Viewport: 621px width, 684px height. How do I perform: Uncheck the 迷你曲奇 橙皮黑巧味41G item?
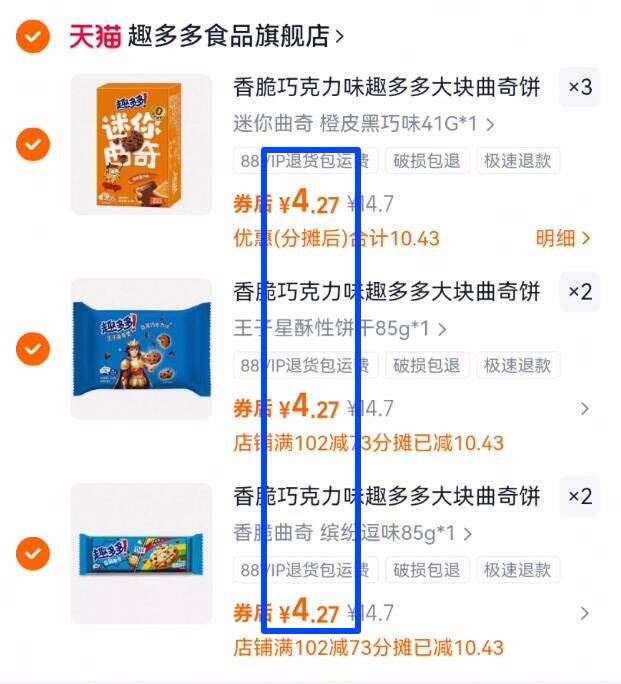[33, 144]
